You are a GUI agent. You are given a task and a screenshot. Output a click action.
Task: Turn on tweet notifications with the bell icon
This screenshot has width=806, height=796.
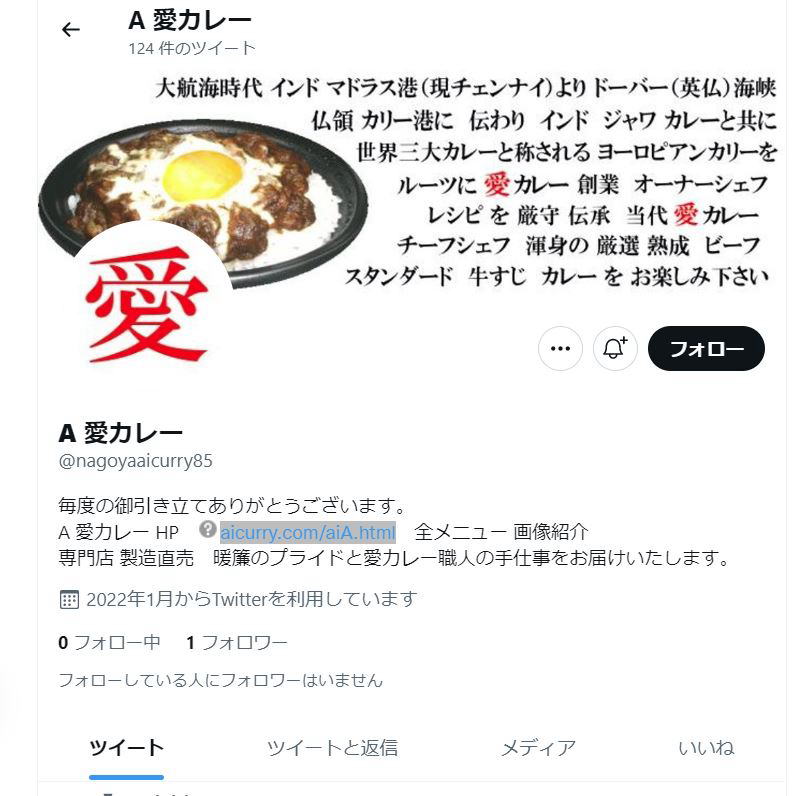(615, 349)
